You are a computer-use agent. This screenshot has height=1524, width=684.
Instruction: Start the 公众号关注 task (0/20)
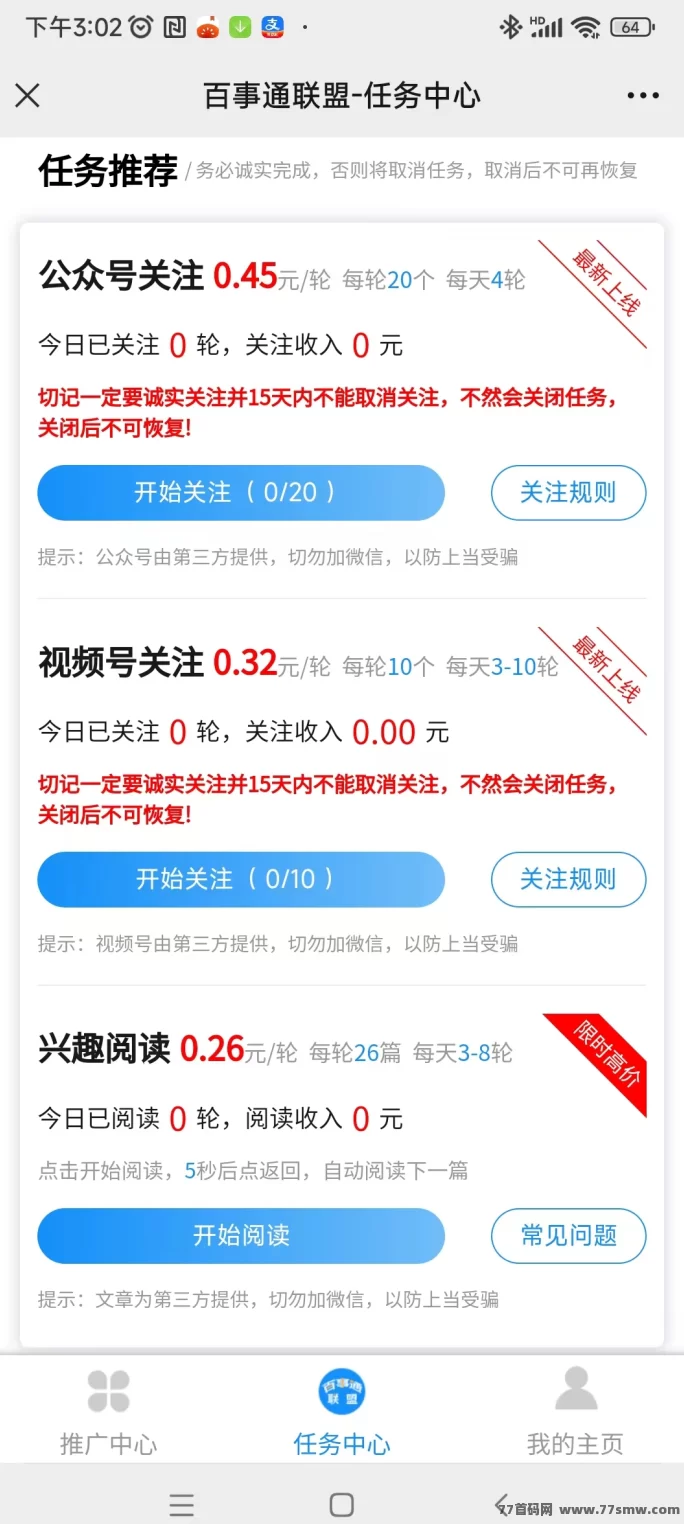(x=241, y=493)
